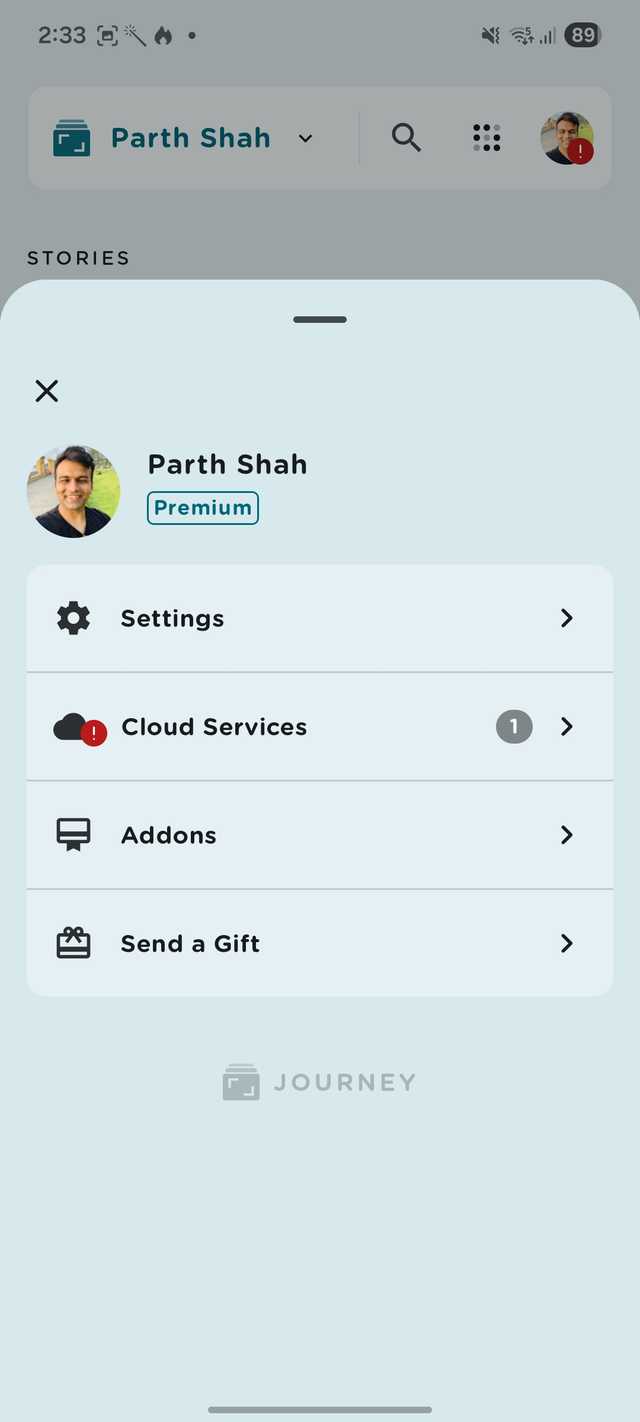Tap the Premium badge
Viewport: 640px width, 1422px height.
click(203, 508)
